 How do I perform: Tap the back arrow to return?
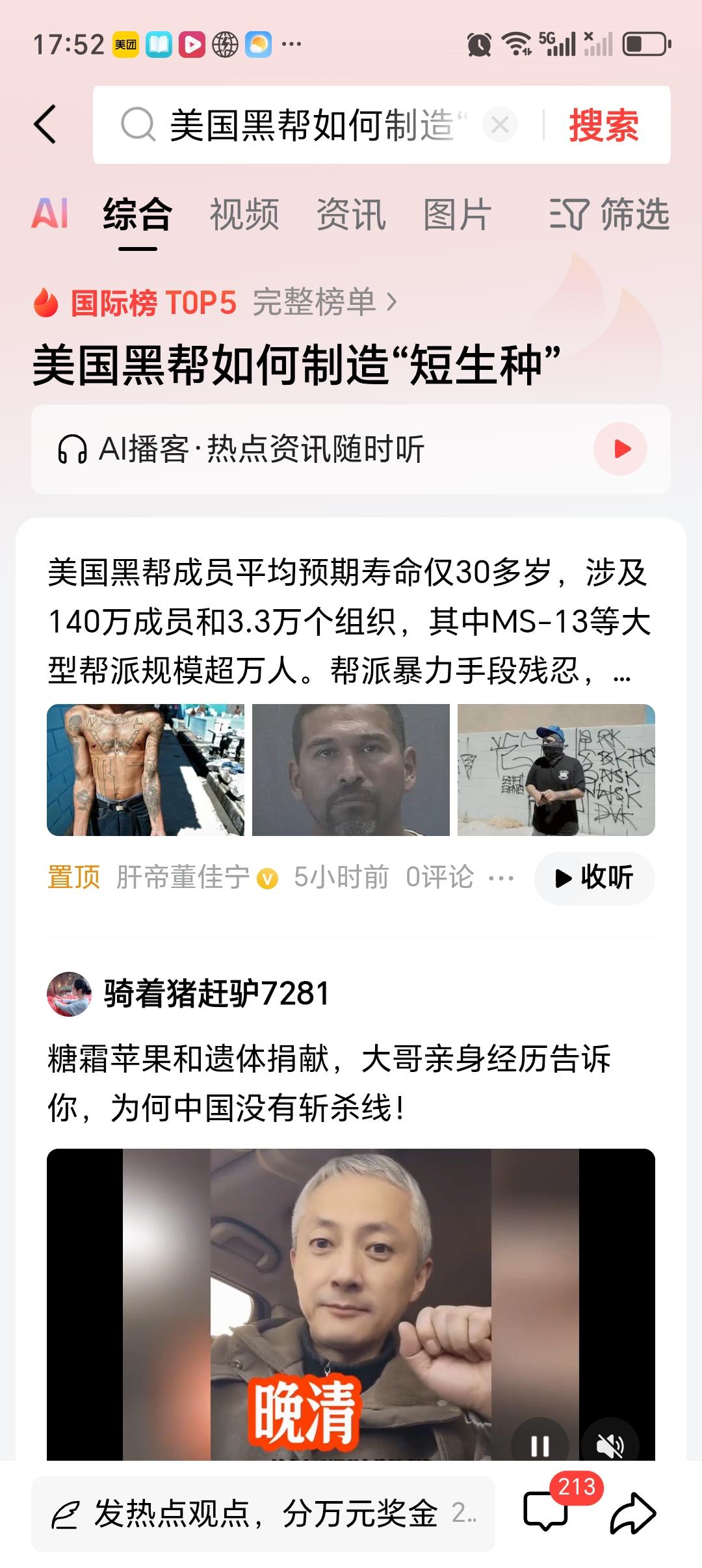point(44,124)
